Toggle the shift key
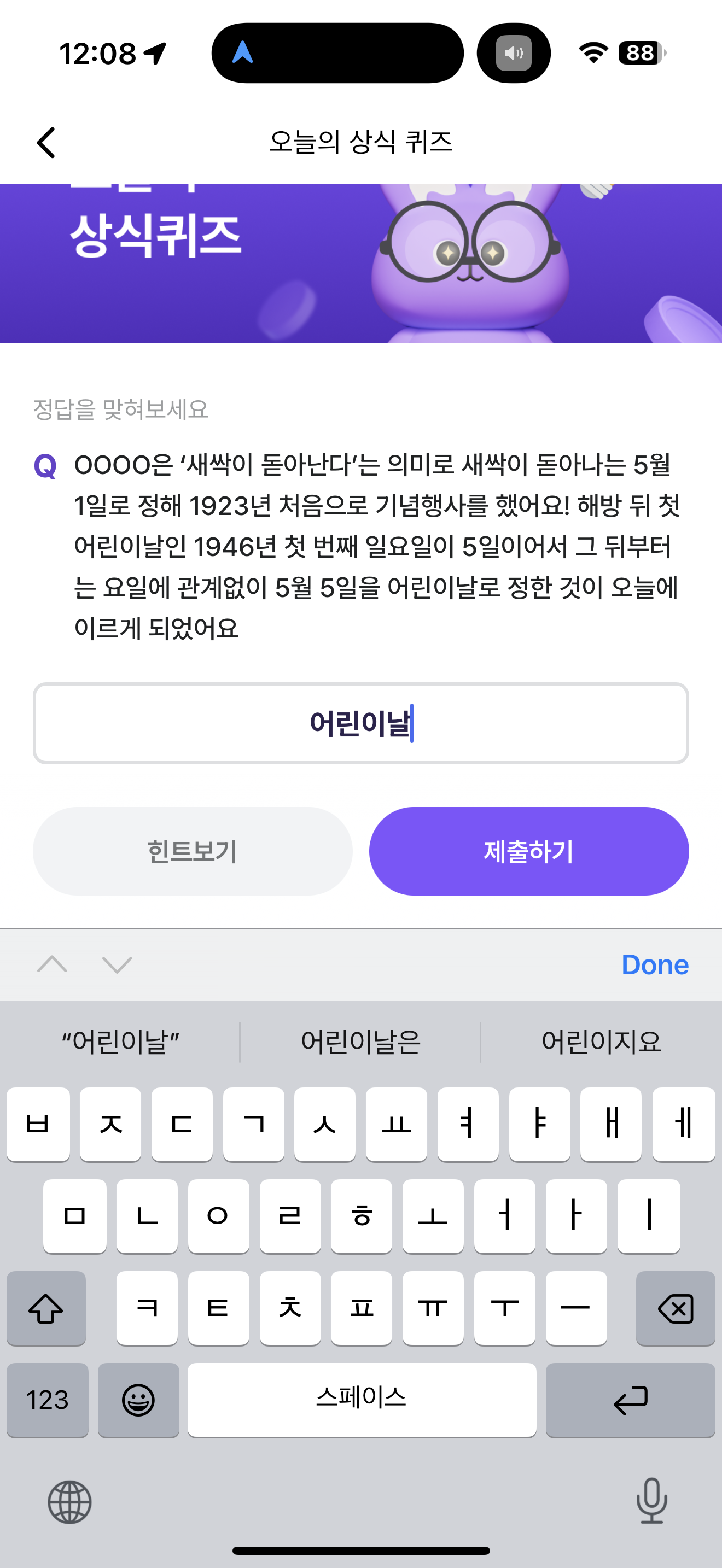The width and height of the screenshot is (722, 1568). tap(46, 1308)
